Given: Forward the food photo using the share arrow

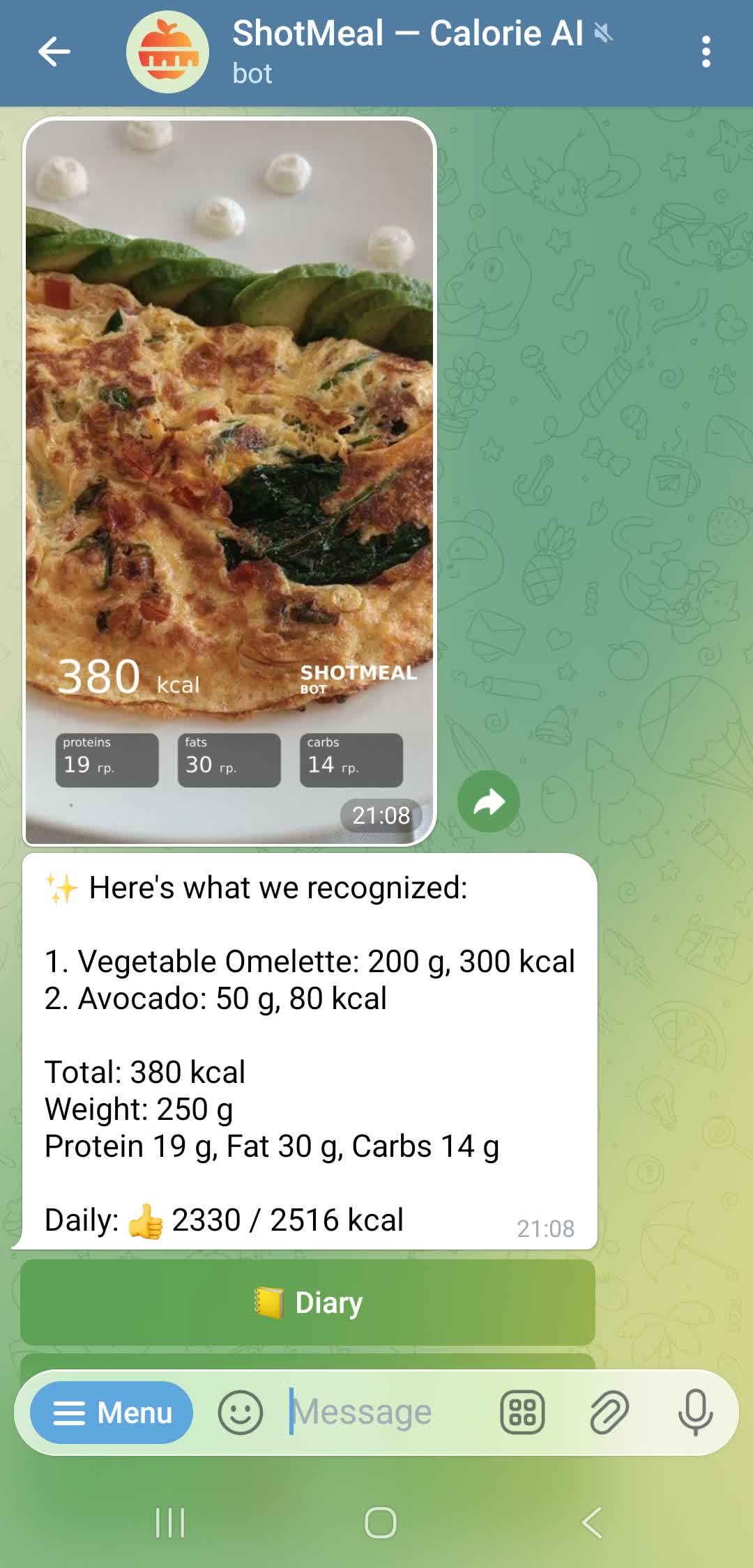Looking at the screenshot, I should pos(489,802).
